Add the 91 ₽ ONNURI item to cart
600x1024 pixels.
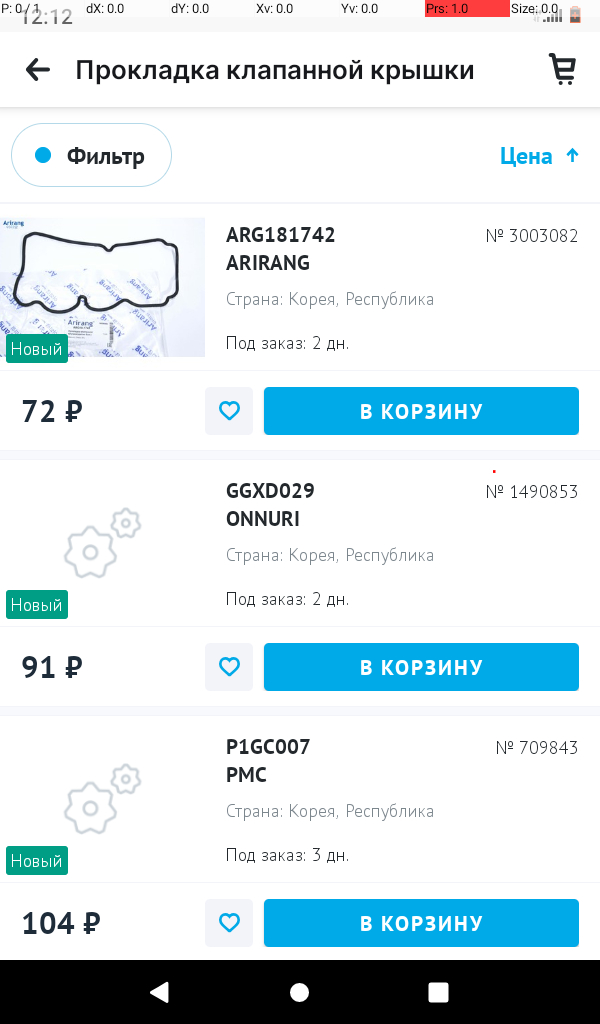(x=421, y=667)
